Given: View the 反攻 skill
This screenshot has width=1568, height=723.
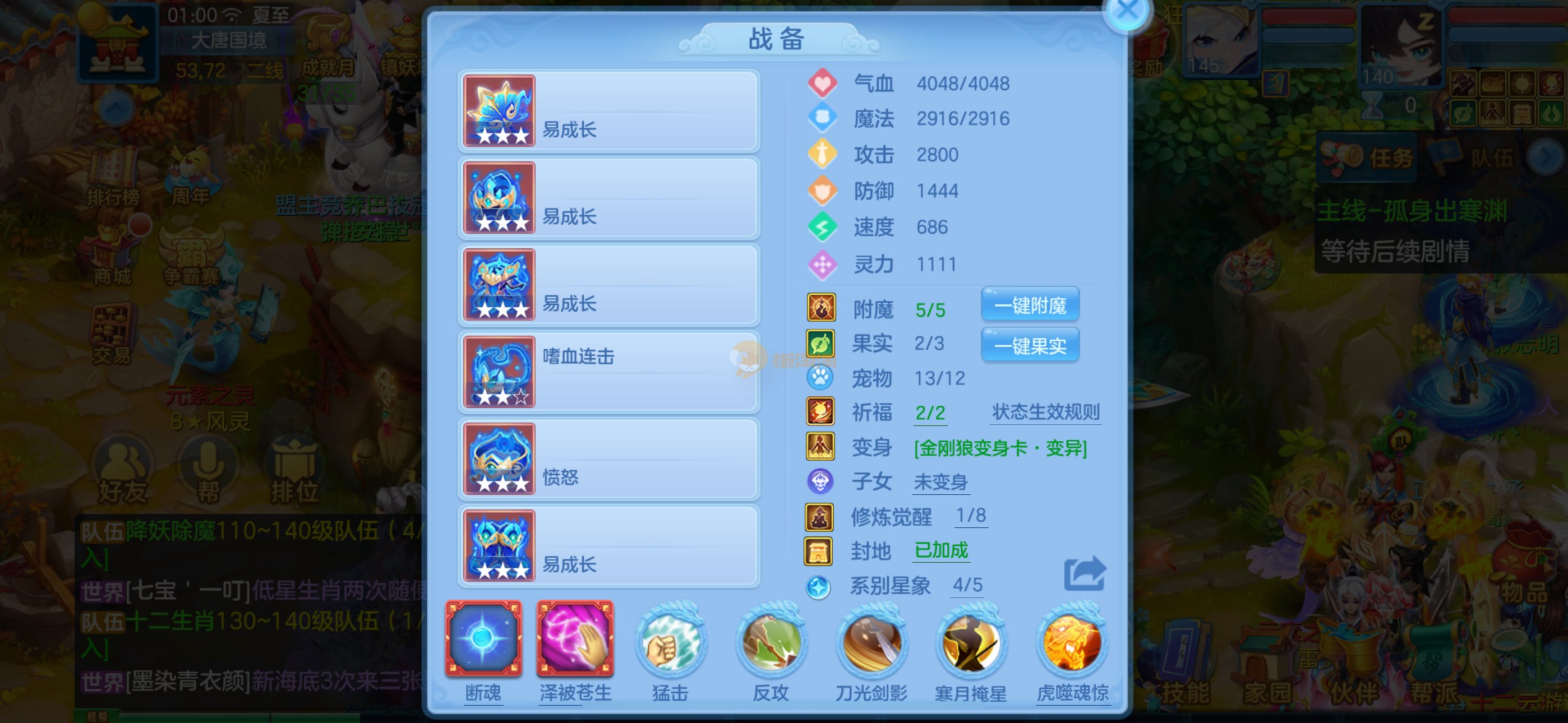Looking at the screenshot, I should [x=771, y=642].
